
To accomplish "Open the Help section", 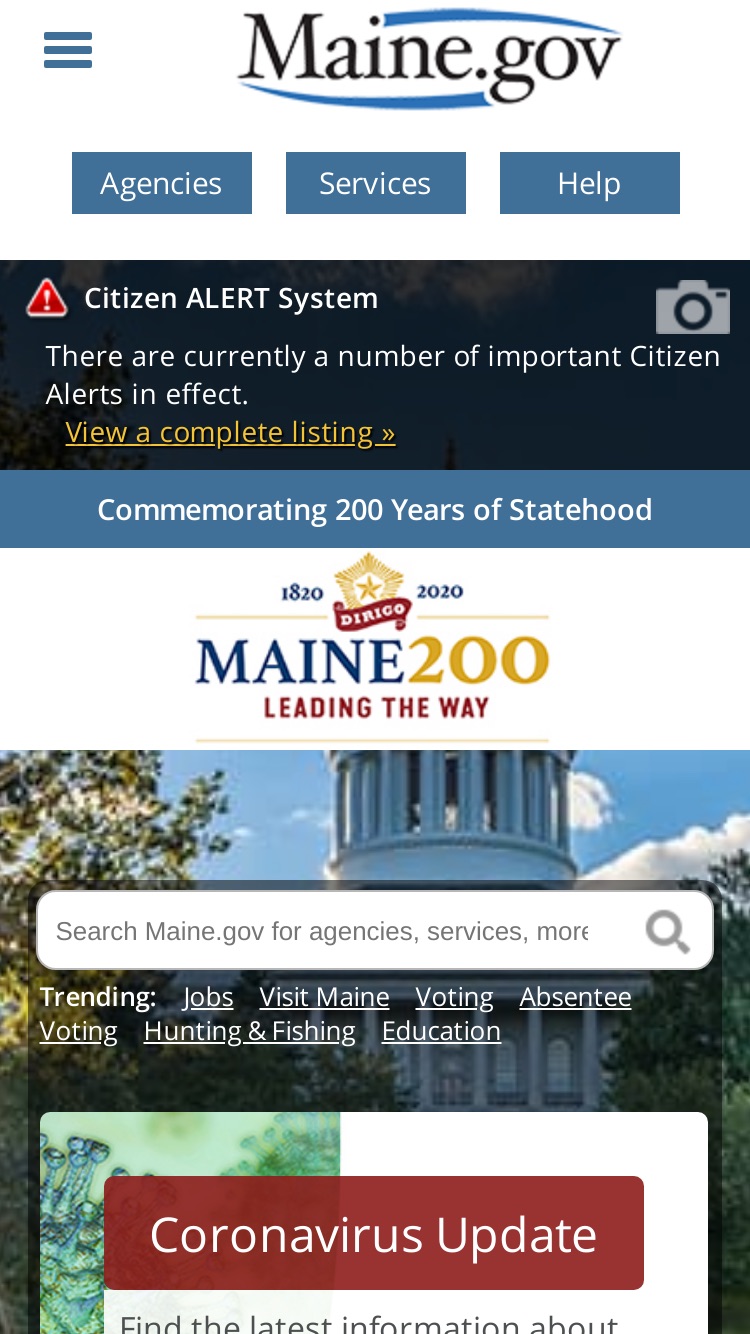I will tap(590, 183).
